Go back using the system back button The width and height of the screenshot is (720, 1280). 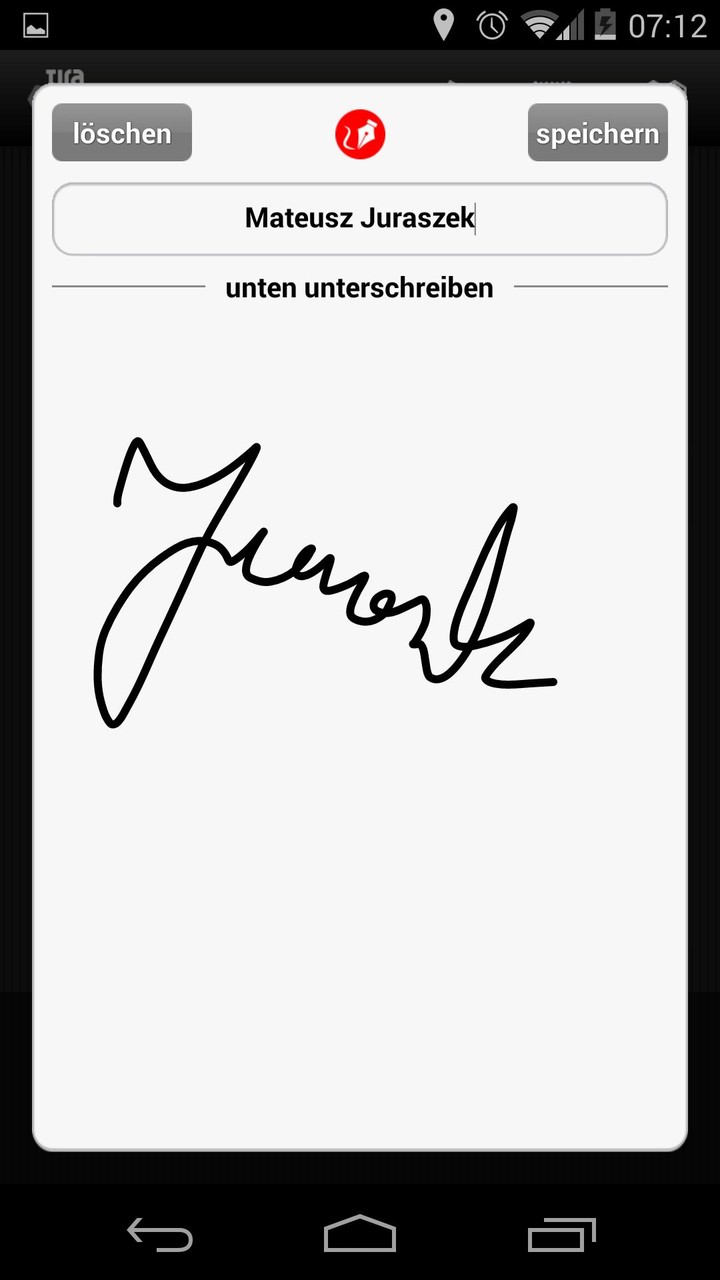(160, 1234)
